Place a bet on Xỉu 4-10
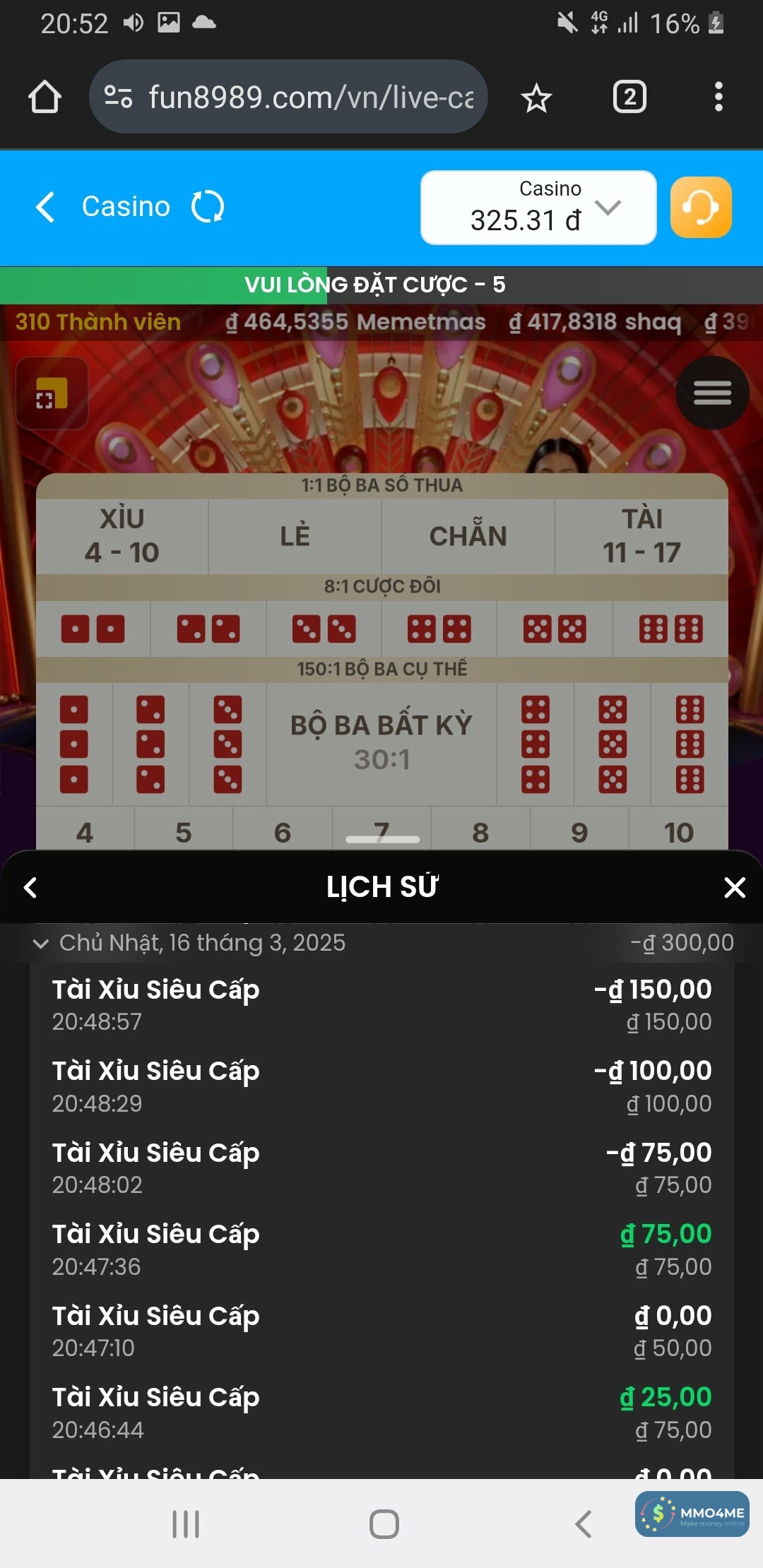The image size is (763, 1568). pos(122,536)
